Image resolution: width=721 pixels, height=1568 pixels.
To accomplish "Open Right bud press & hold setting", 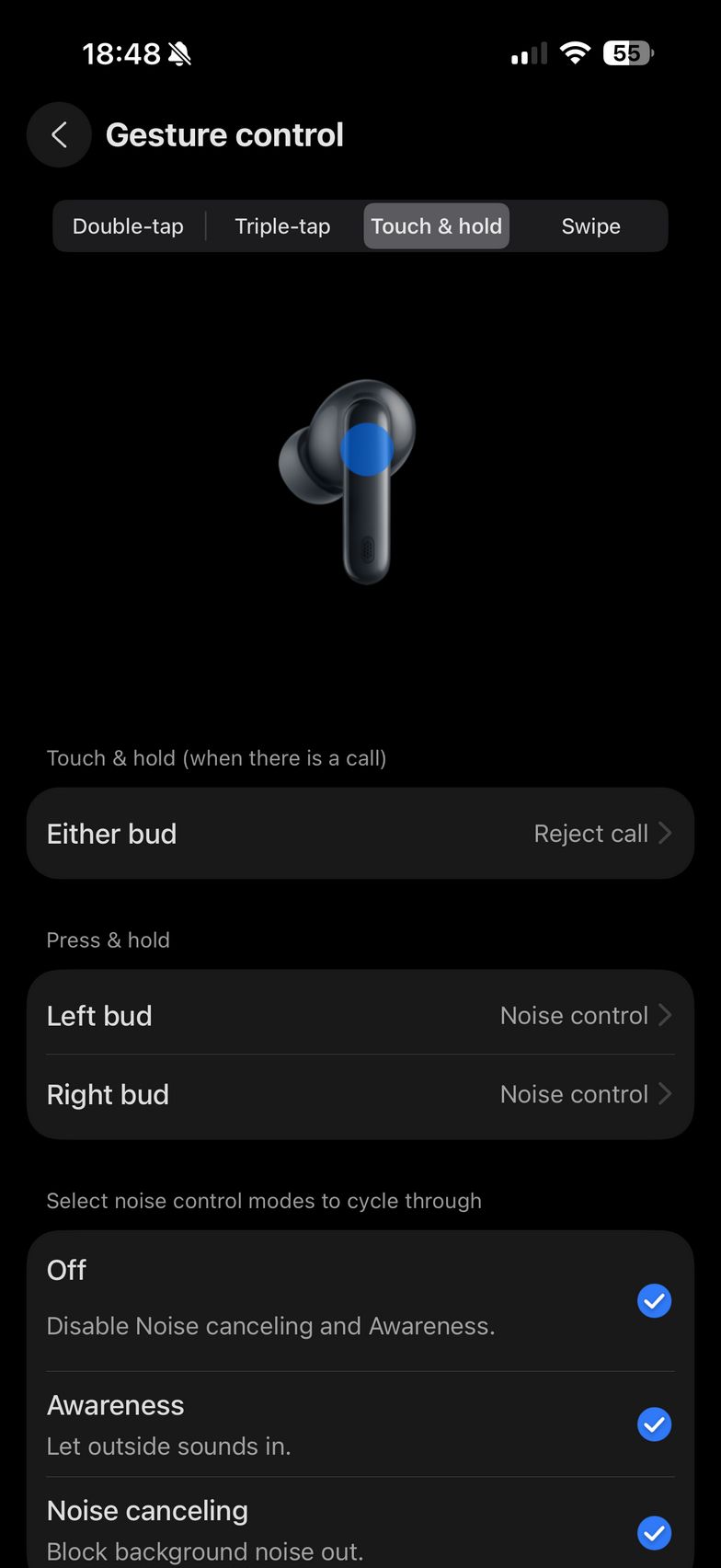I will click(360, 1095).
